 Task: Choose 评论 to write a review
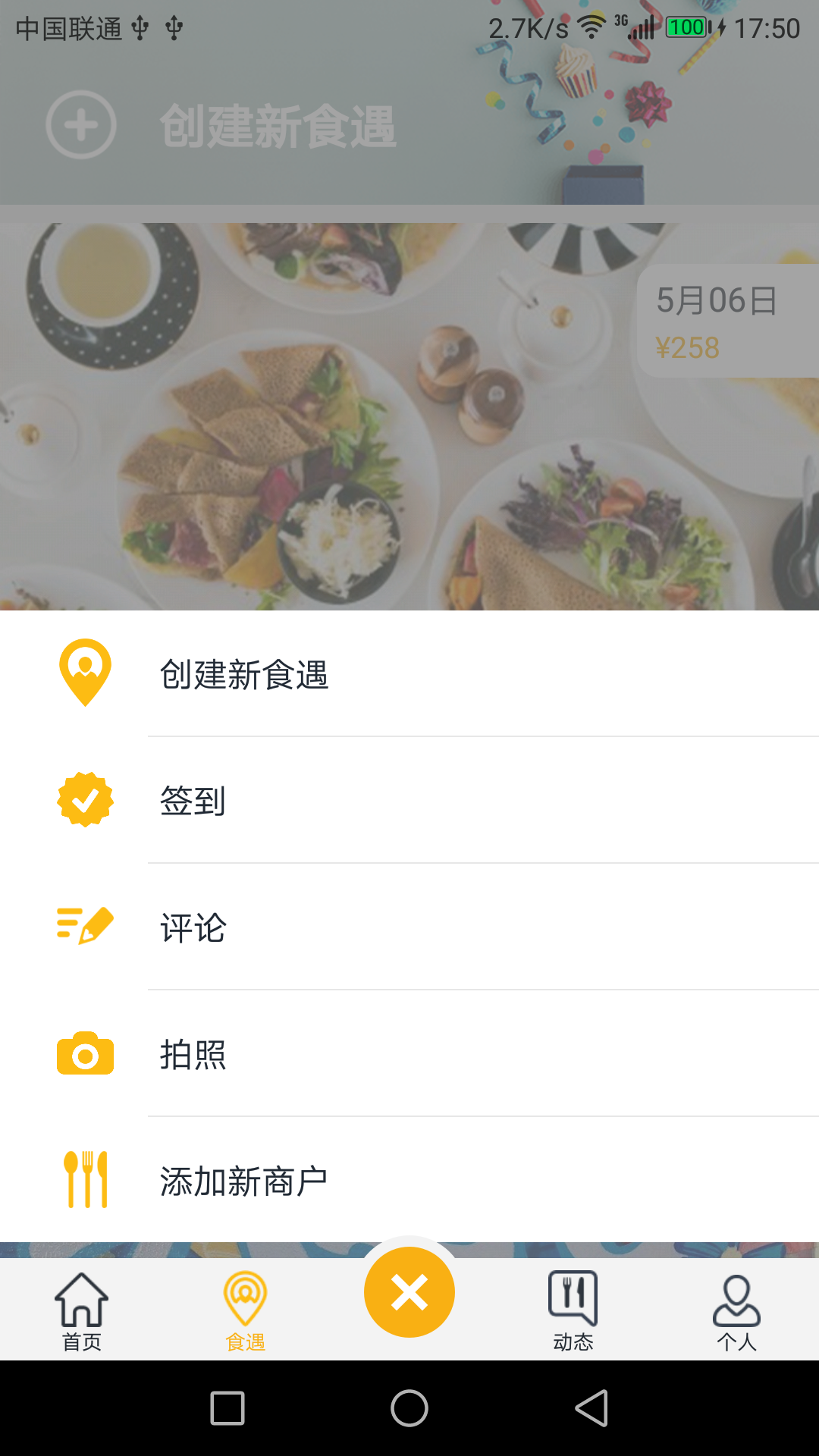coord(409,927)
